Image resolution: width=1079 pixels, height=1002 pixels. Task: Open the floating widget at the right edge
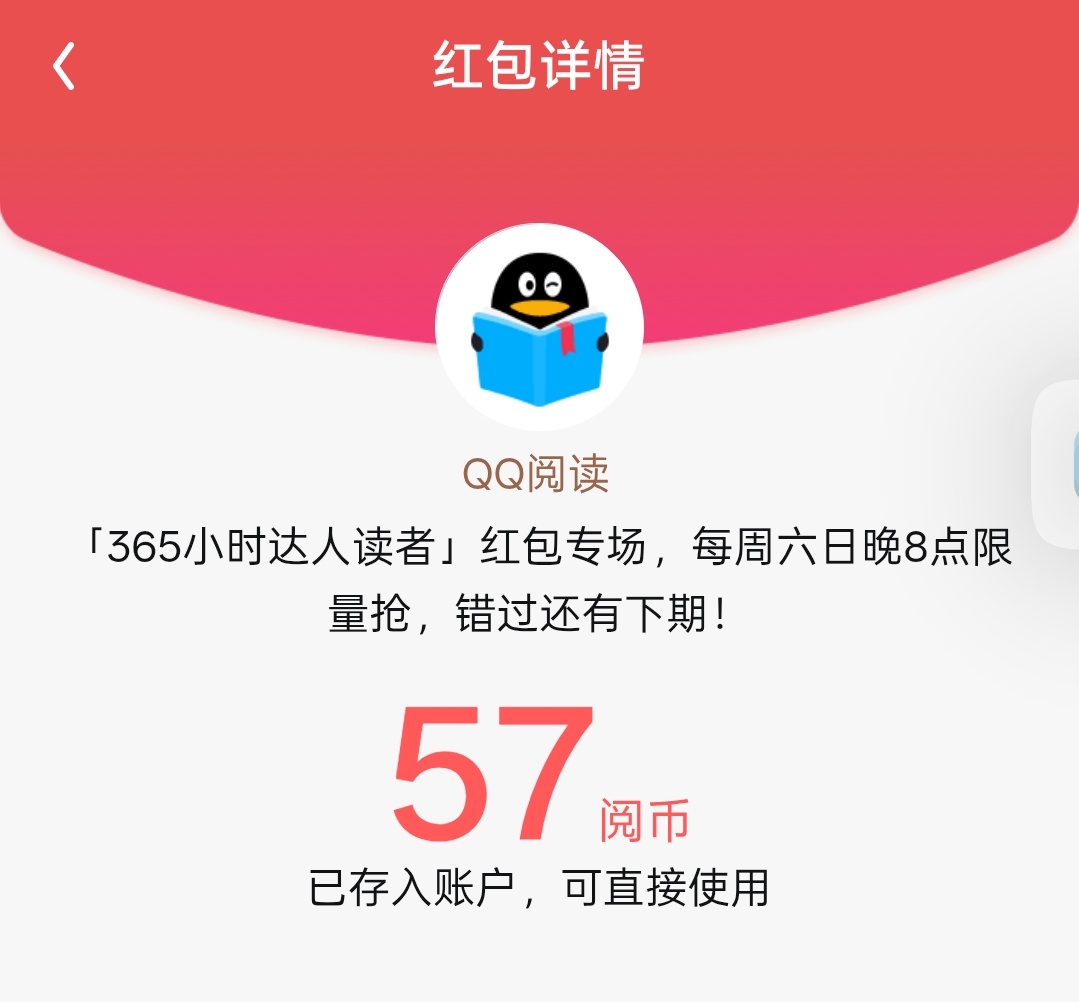(x=1056, y=463)
